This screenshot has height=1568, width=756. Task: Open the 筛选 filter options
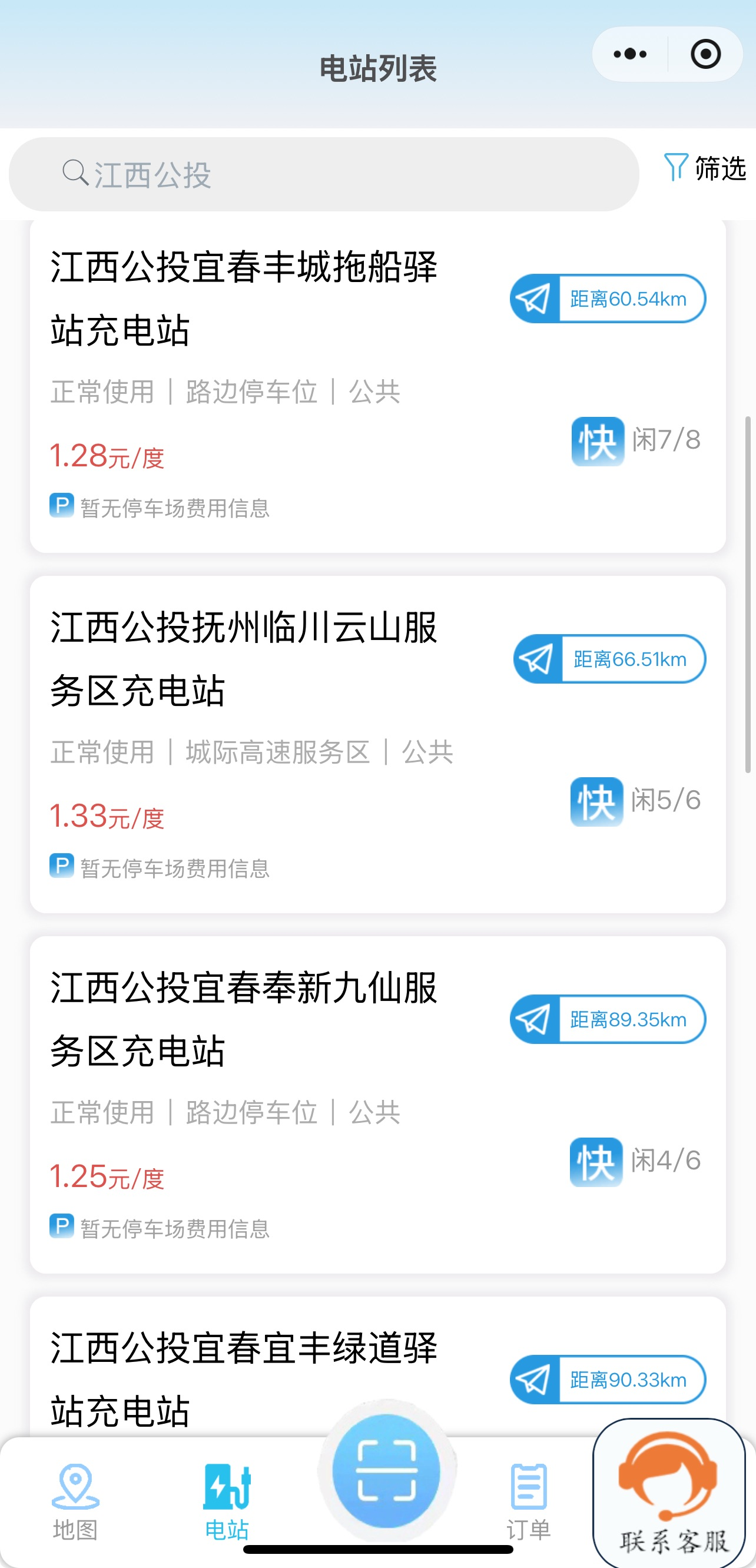point(705,168)
